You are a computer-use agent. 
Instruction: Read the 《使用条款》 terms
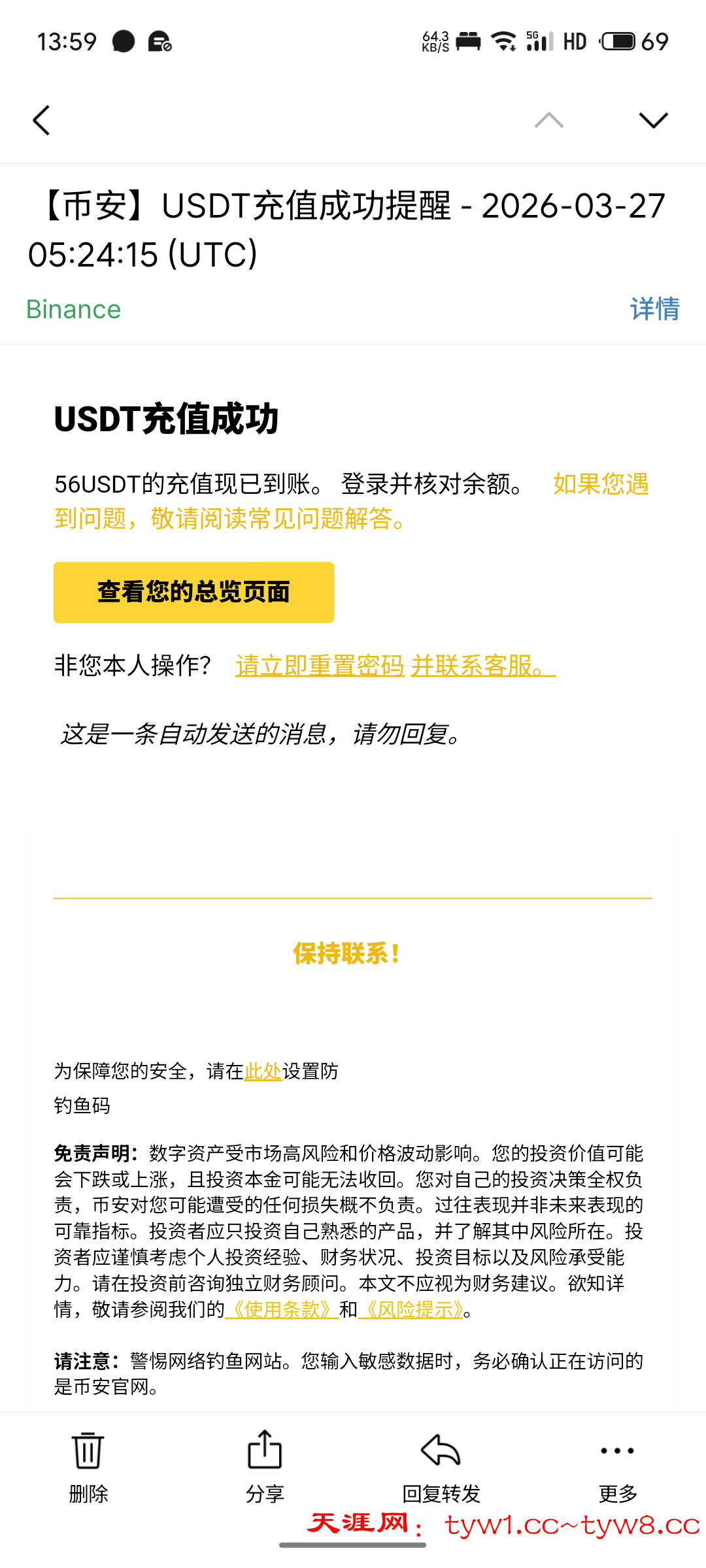(x=282, y=1309)
